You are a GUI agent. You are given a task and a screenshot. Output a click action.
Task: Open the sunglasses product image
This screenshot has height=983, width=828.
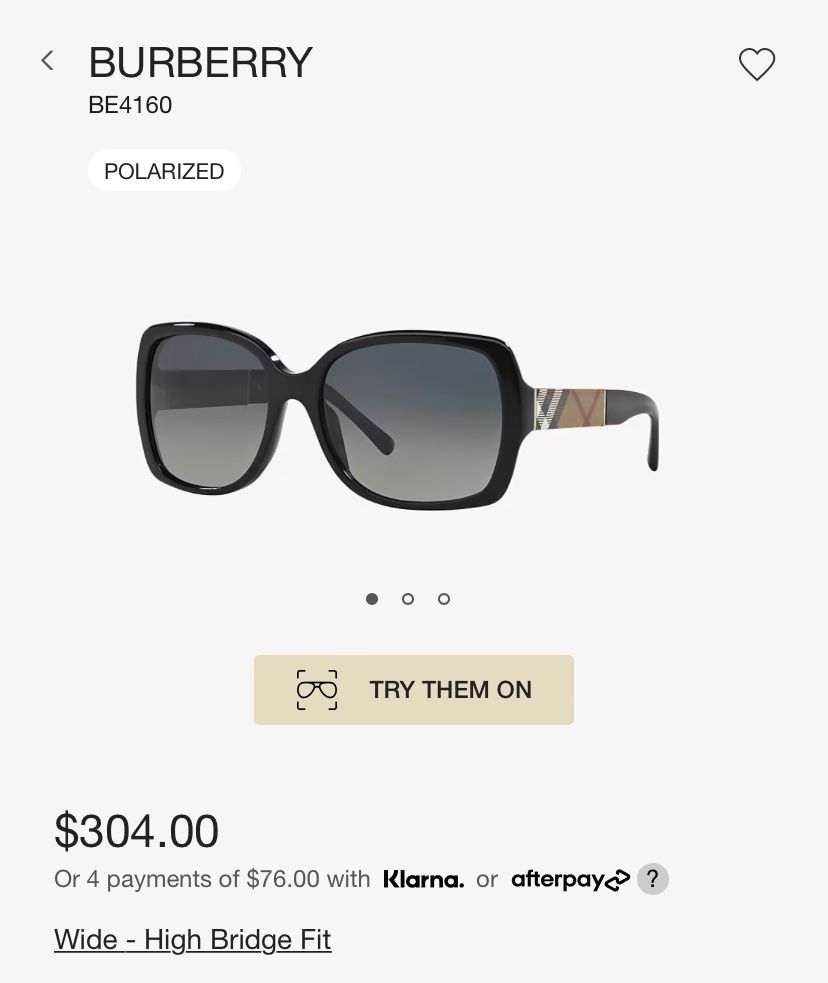pyautogui.click(x=400, y=415)
